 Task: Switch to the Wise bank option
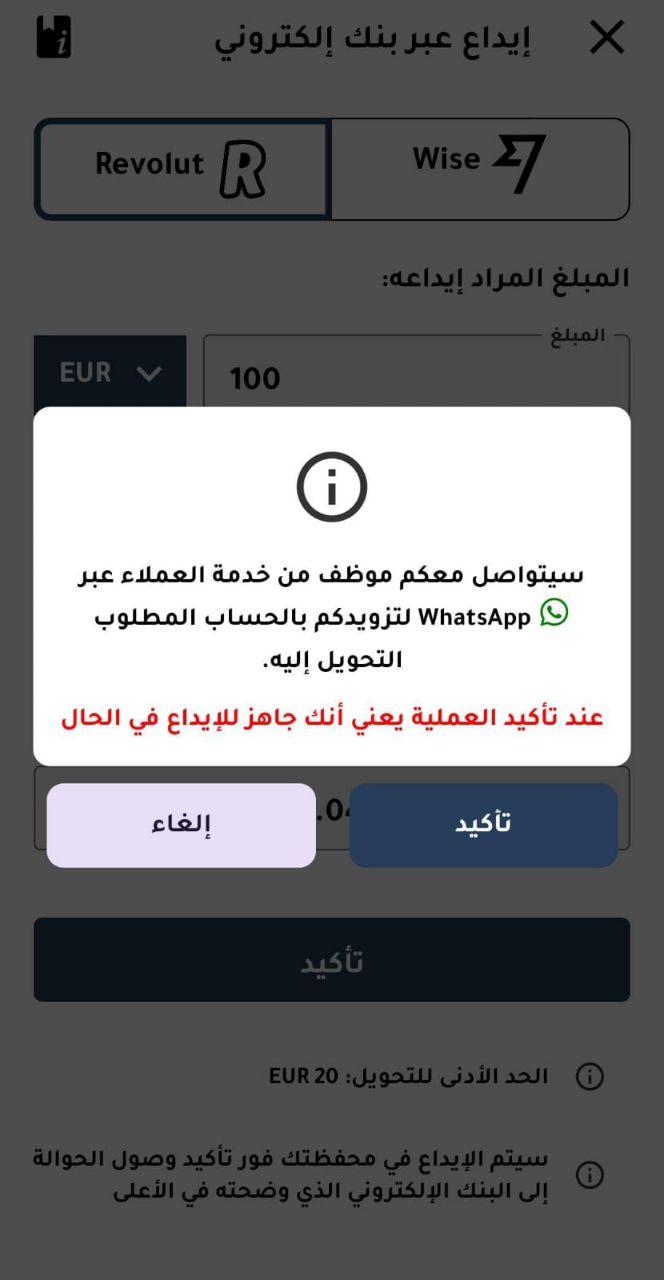point(480,168)
